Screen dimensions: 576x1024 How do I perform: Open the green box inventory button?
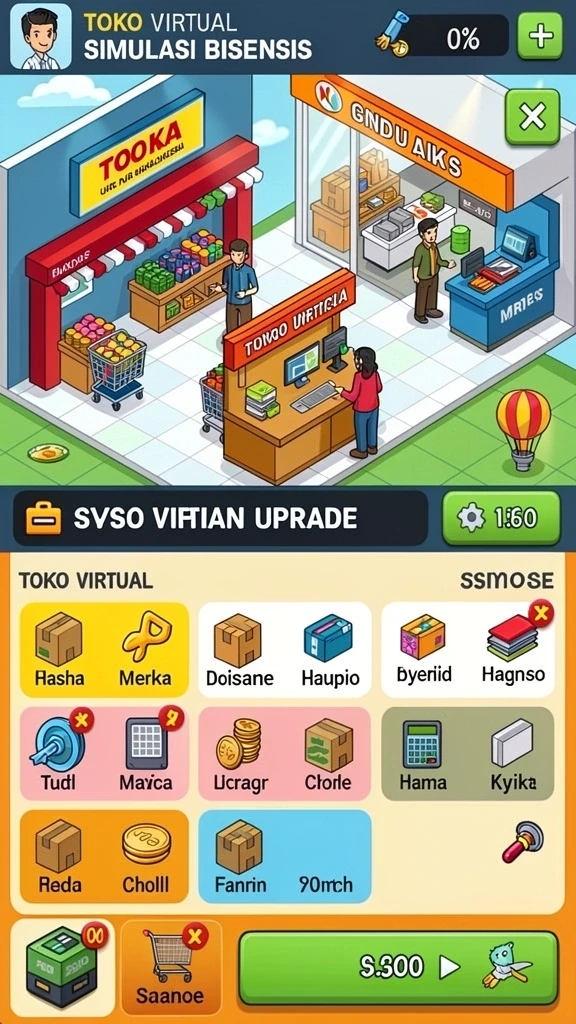coord(63,968)
